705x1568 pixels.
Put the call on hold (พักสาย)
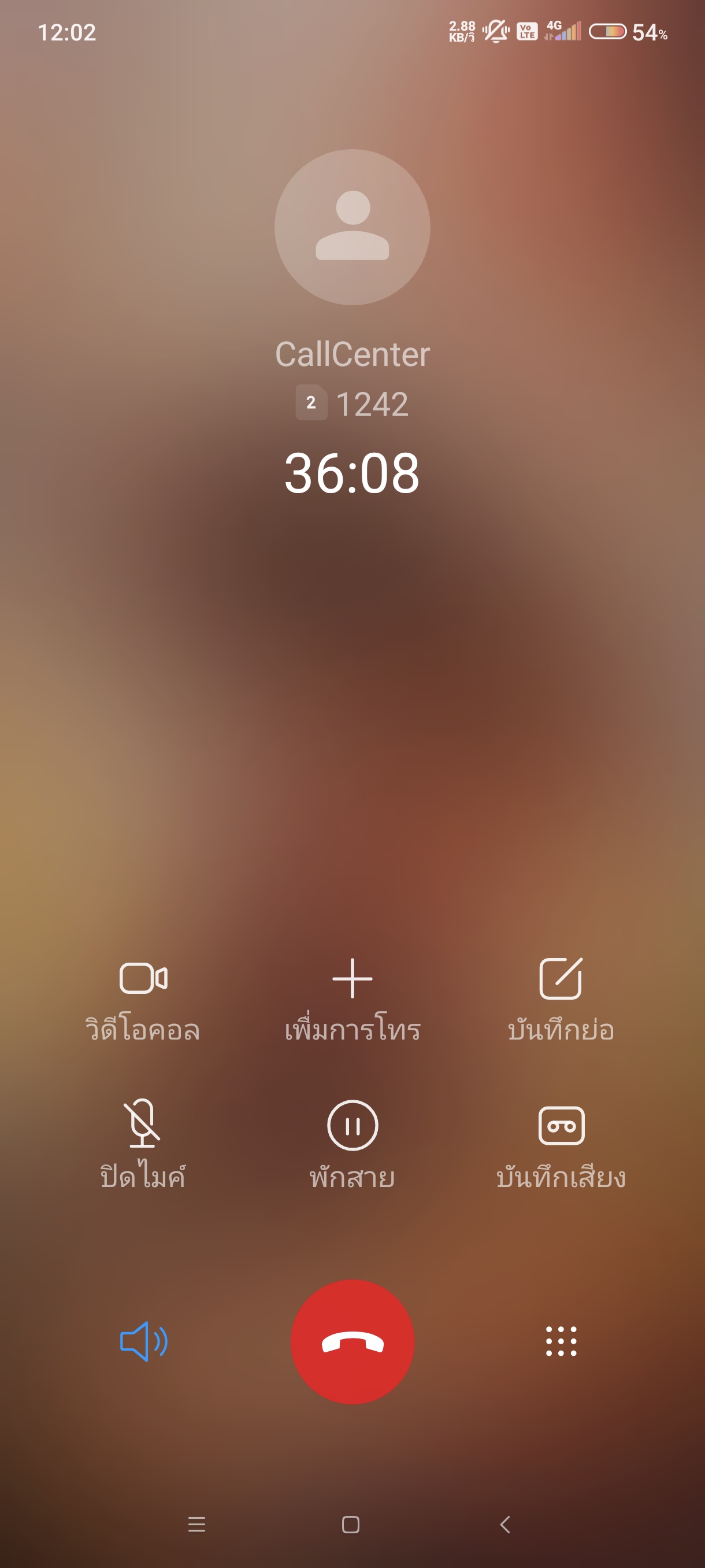coord(352,1144)
